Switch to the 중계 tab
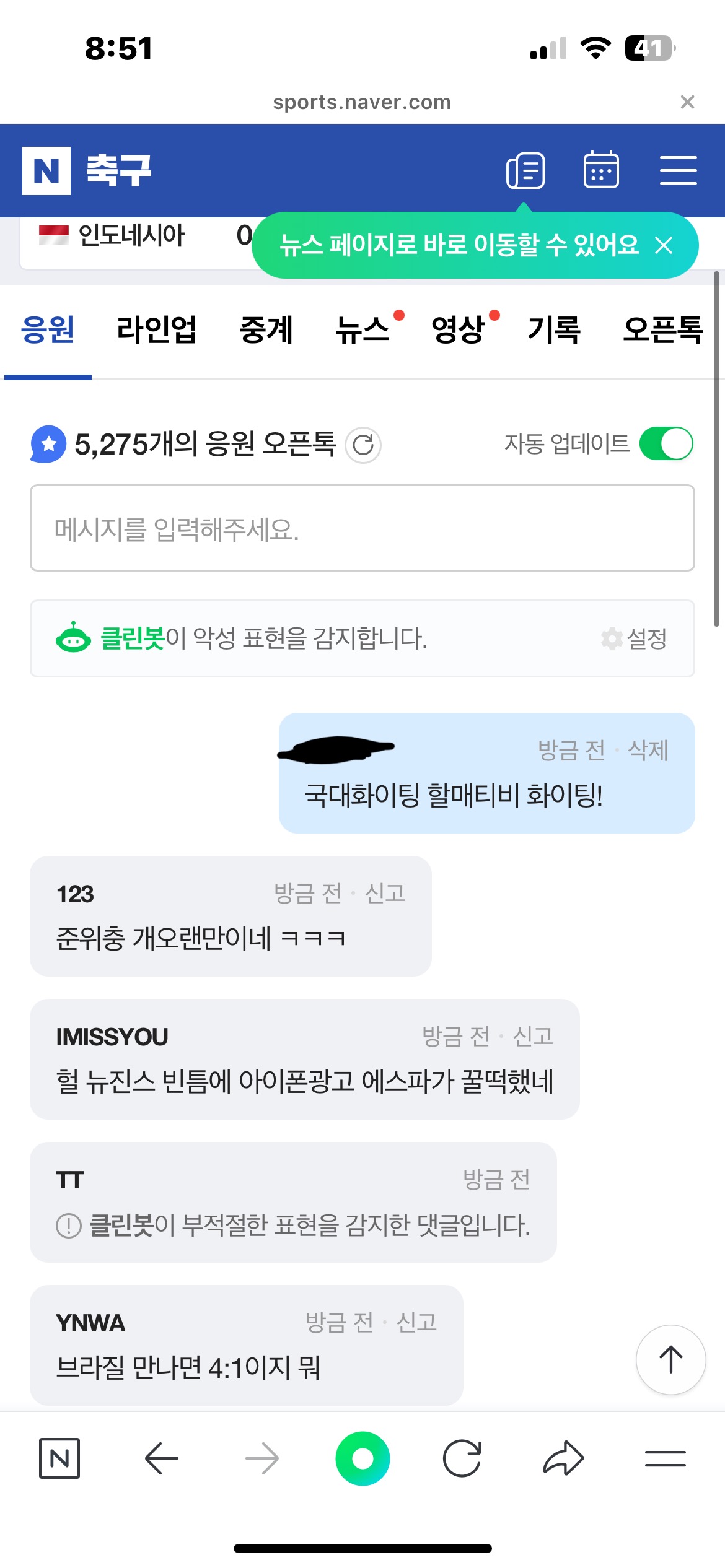Screen dimensions: 725x1568 tap(266, 329)
